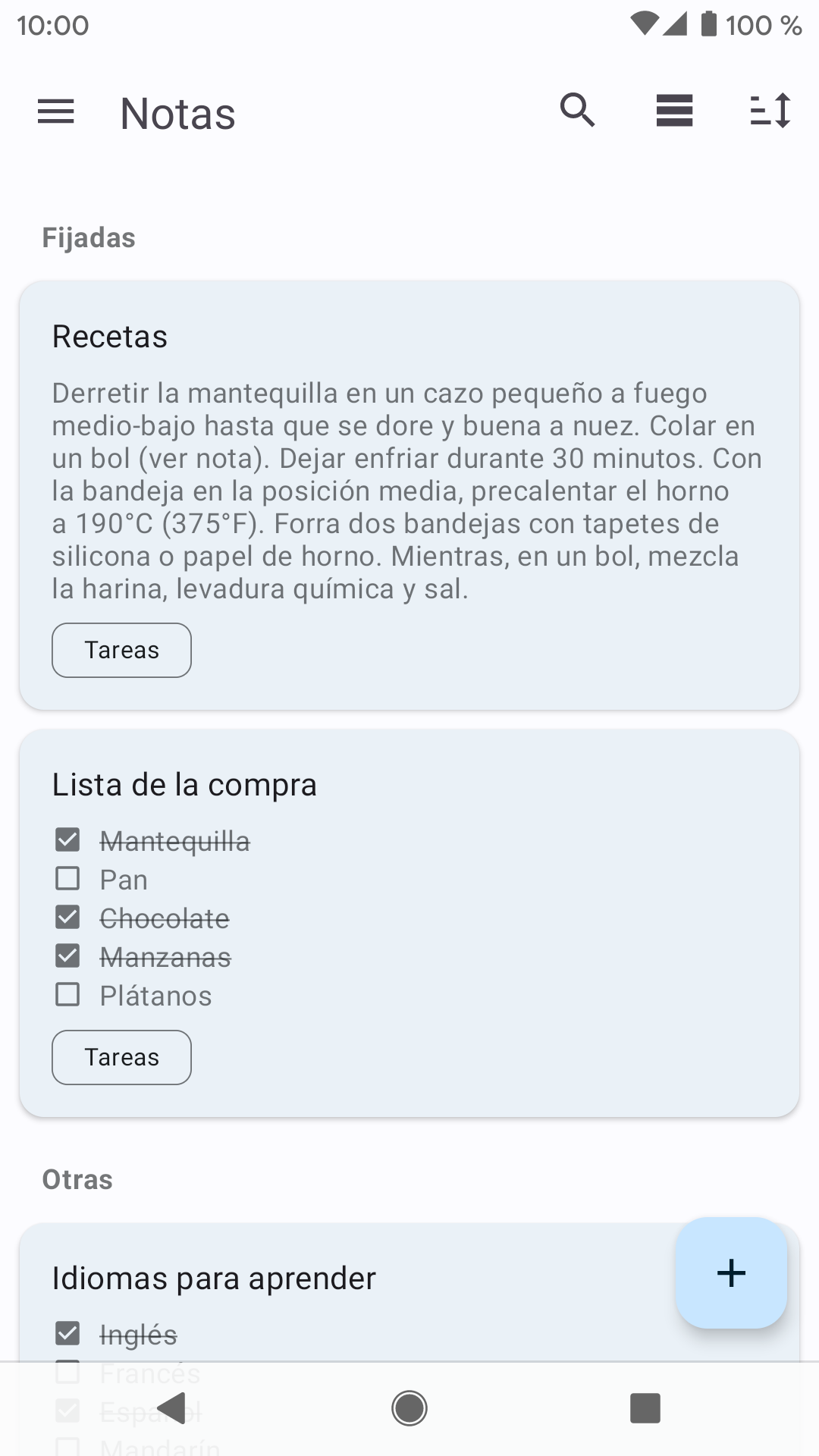
Task: Open the Idiomas para aprender note
Action: click(x=341, y=1289)
